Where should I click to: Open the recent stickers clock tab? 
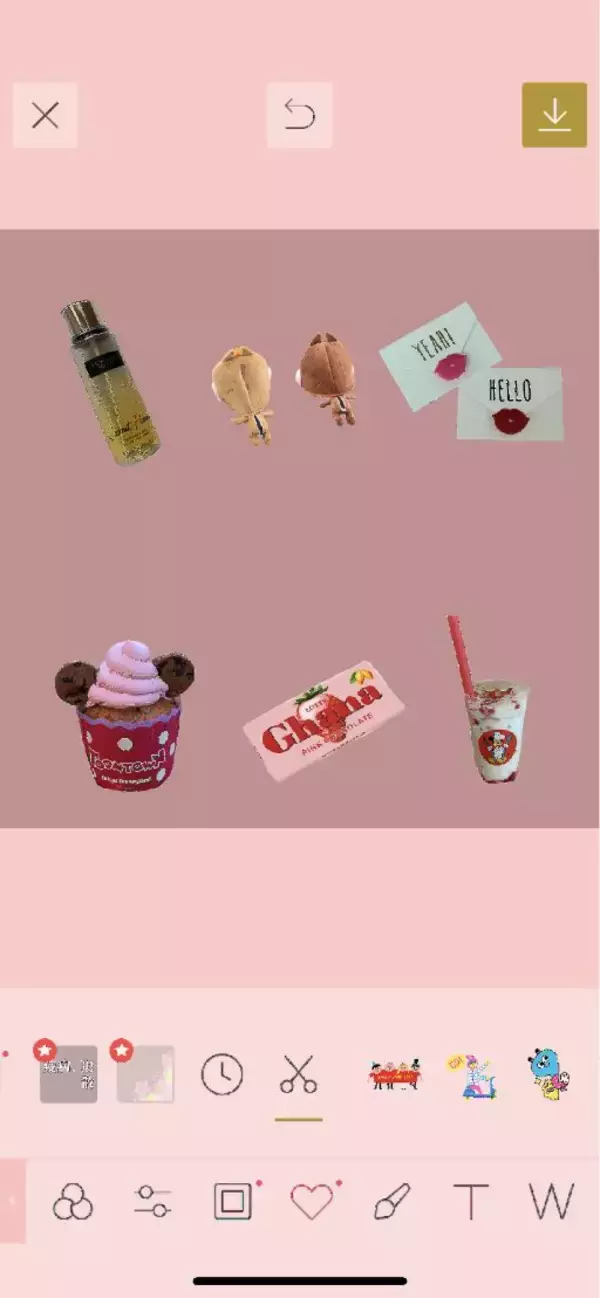click(222, 1074)
